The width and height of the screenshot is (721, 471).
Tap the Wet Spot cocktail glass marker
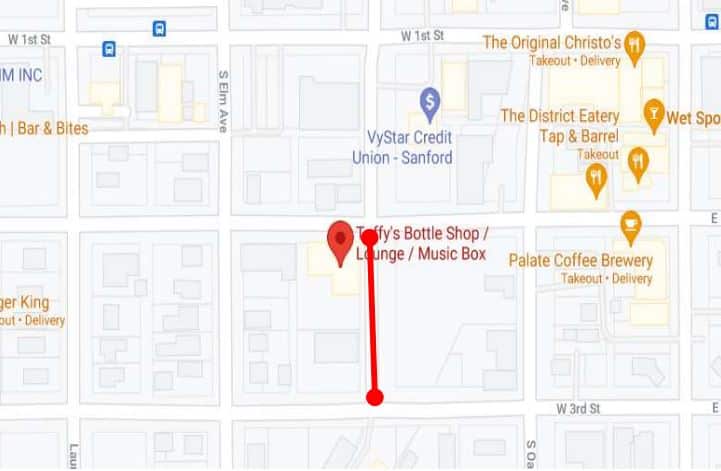(654, 113)
